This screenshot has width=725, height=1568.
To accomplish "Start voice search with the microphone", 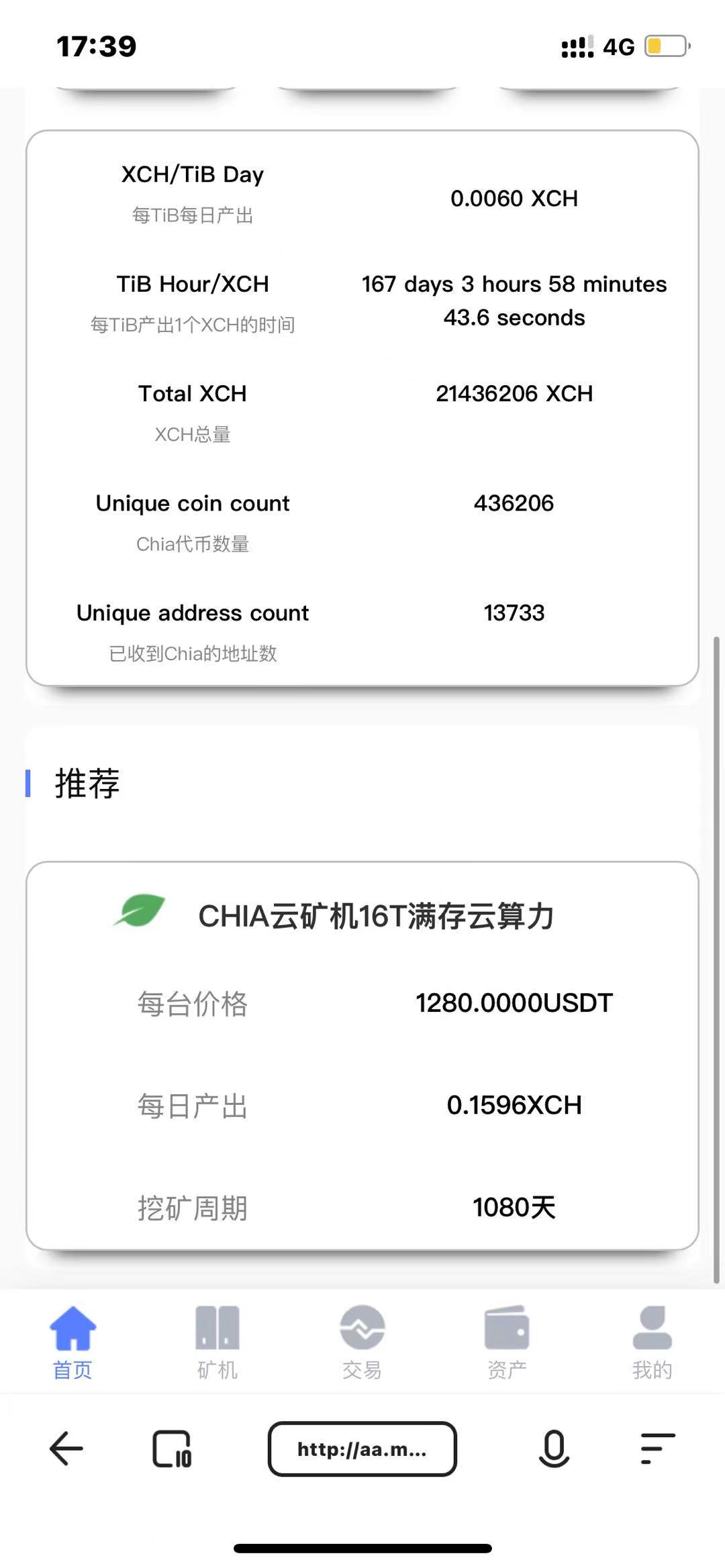I will click(x=554, y=1449).
